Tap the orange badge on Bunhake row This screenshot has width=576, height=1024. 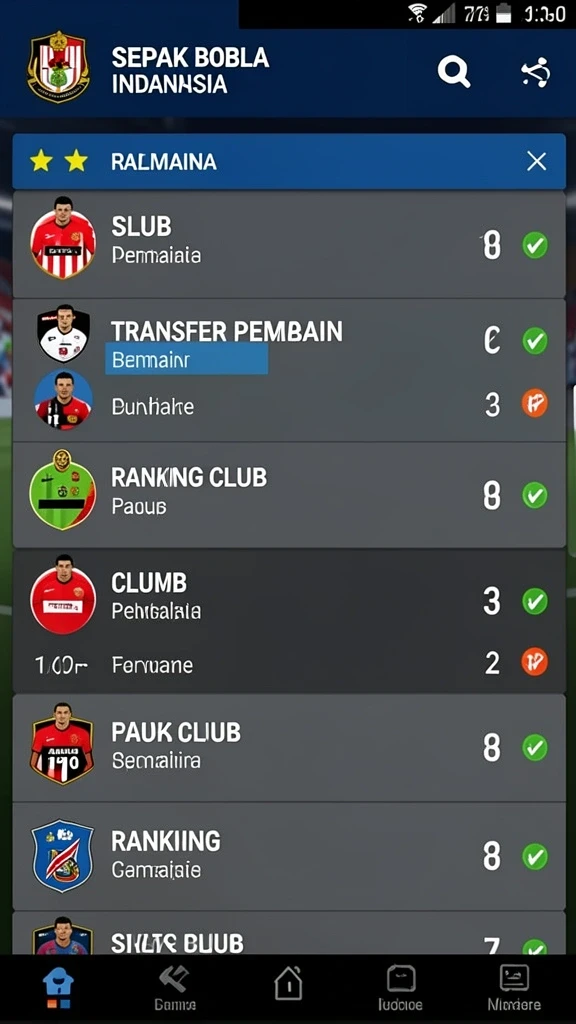(534, 403)
